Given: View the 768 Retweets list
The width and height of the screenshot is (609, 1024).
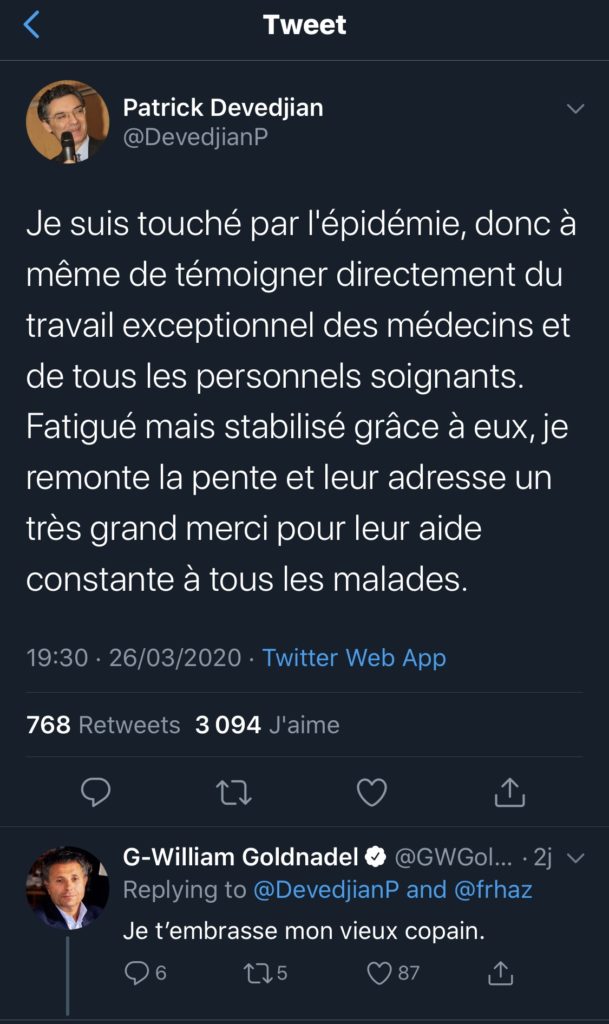Looking at the screenshot, I should [103, 725].
